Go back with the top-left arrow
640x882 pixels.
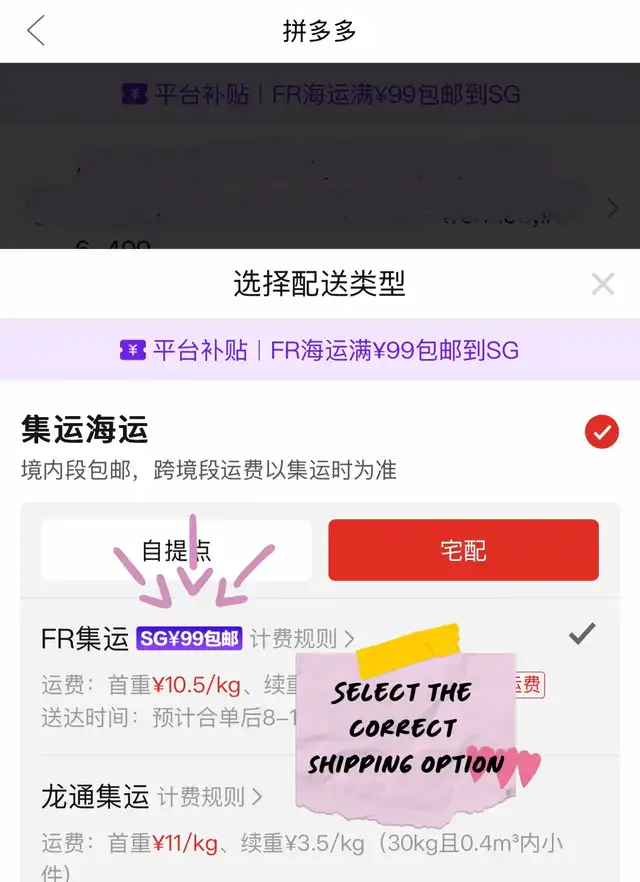(x=36, y=31)
